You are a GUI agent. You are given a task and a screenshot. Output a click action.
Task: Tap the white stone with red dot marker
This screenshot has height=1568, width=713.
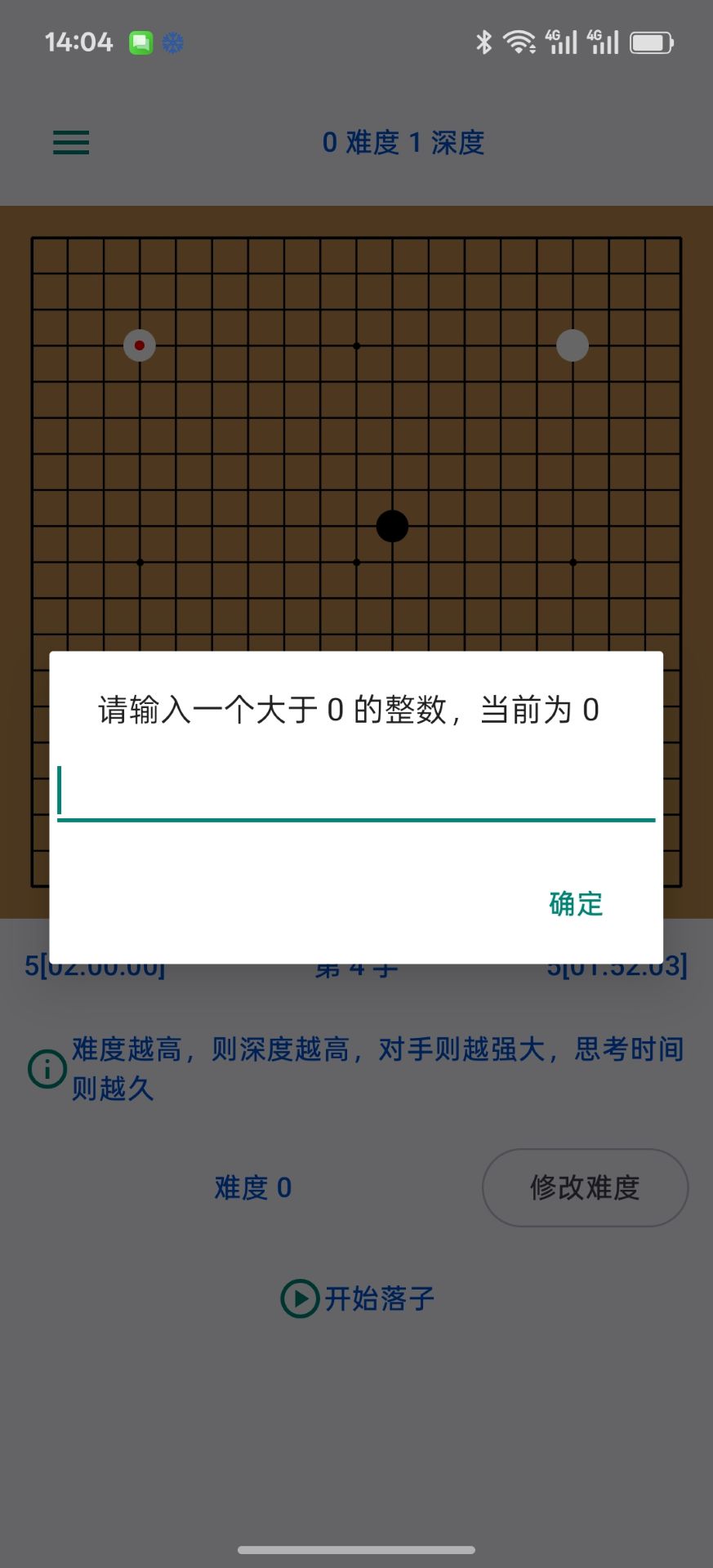pyautogui.click(x=140, y=346)
